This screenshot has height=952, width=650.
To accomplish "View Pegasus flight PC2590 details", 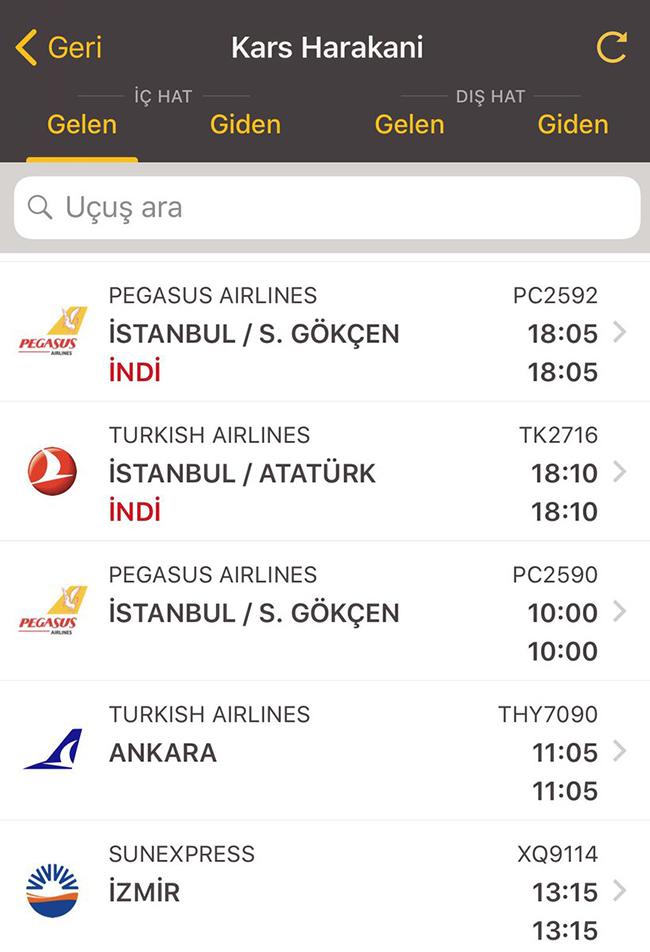I will (x=325, y=612).
